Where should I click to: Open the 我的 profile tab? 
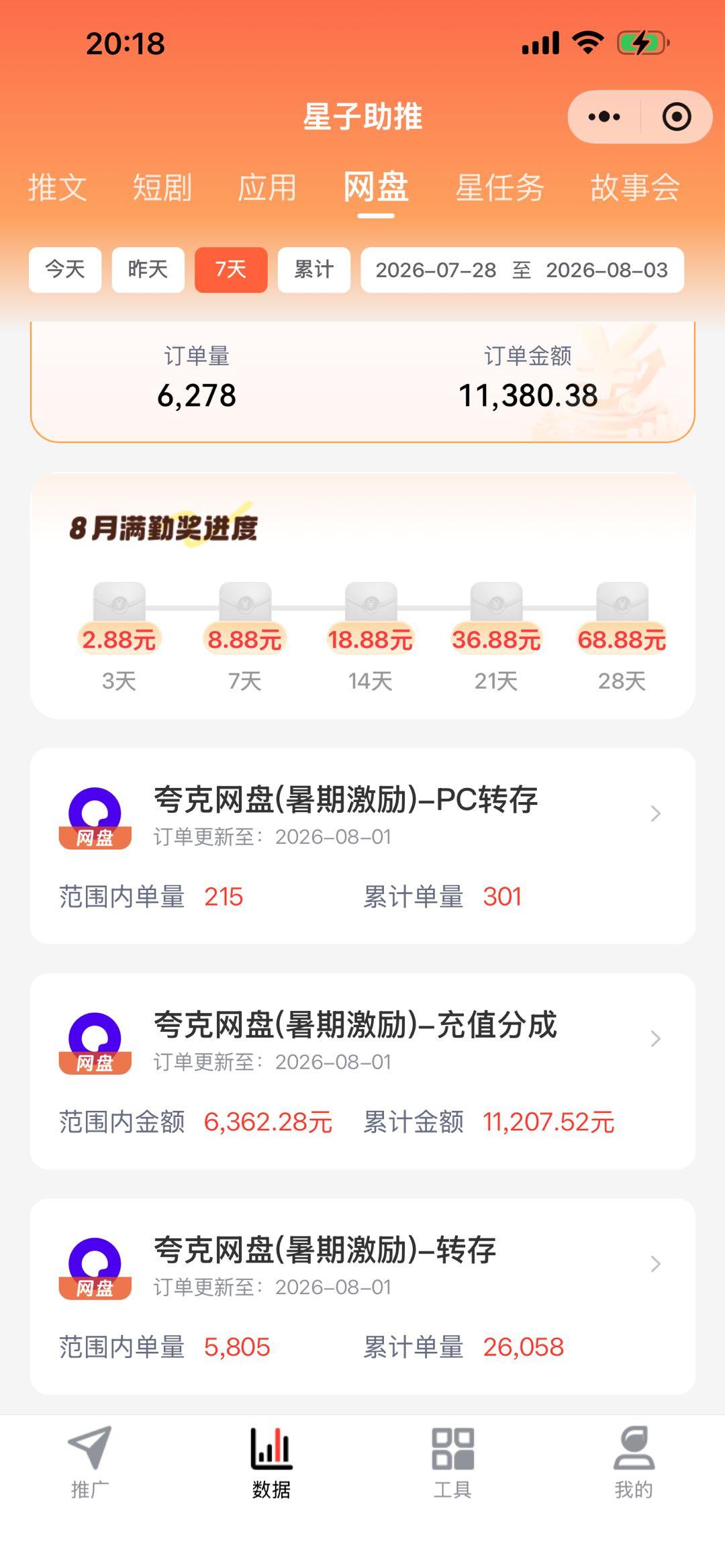634,1462
